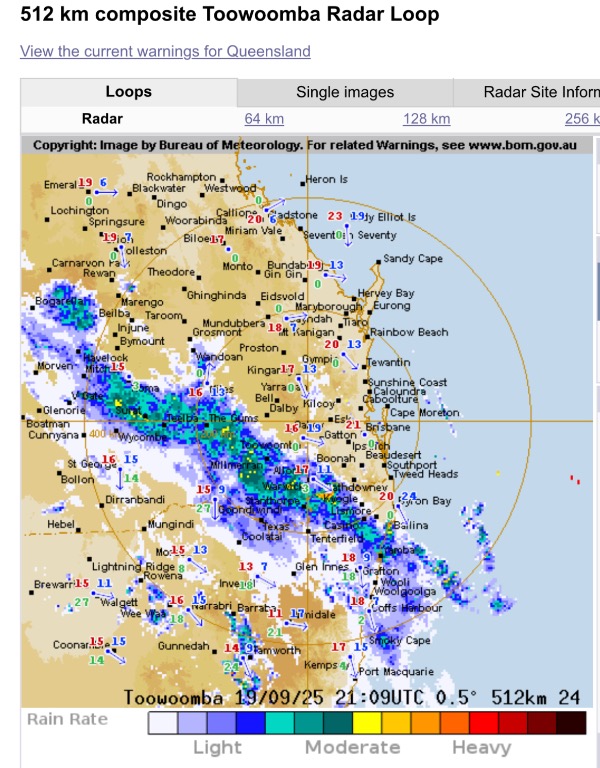The width and height of the screenshot is (600, 768).
Task: Switch to the Loops tab
Action: (129, 92)
